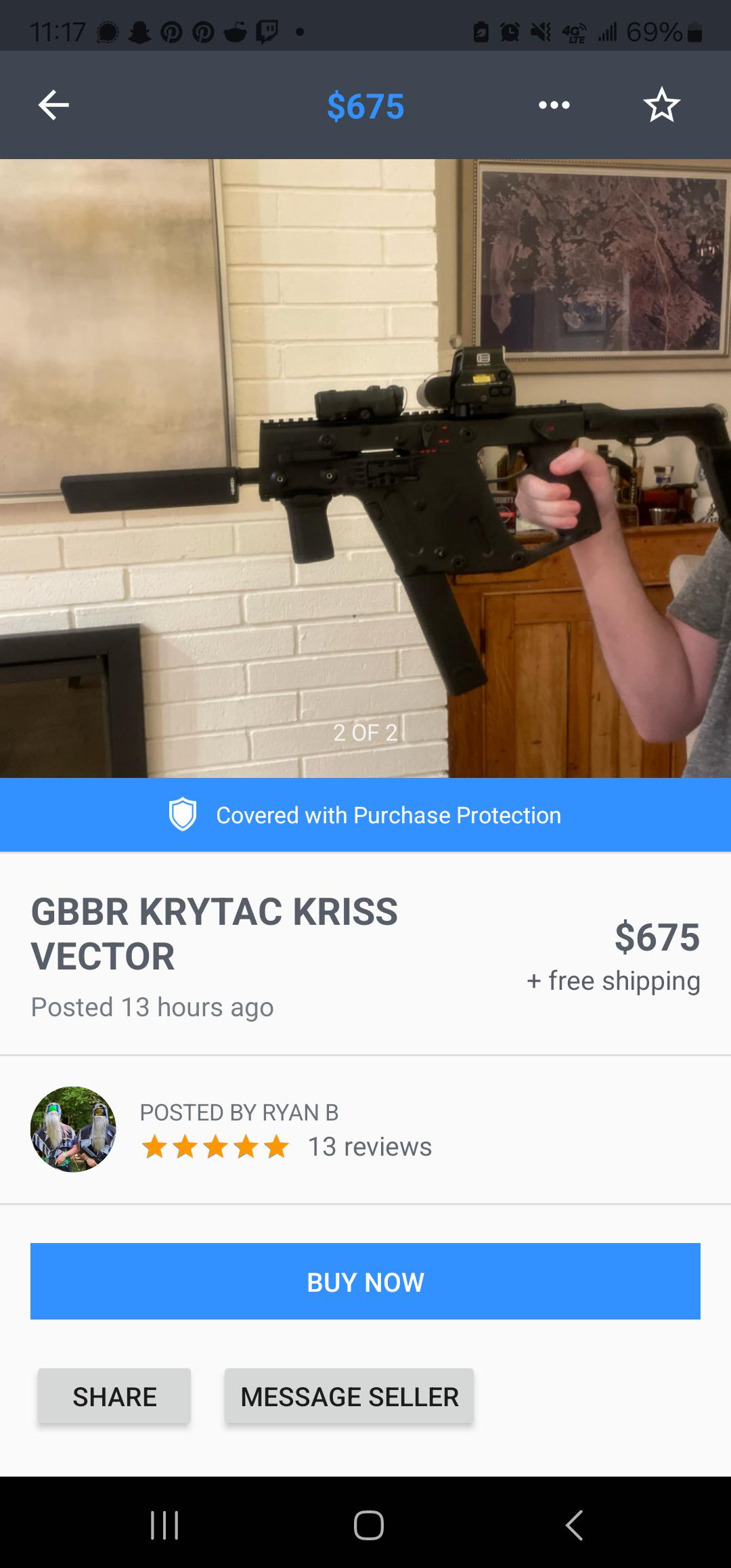The width and height of the screenshot is (731, 1568).
Task: Tap MESSAGE SELLER to contact Ryan B
Action: (x=349, y=1396)
